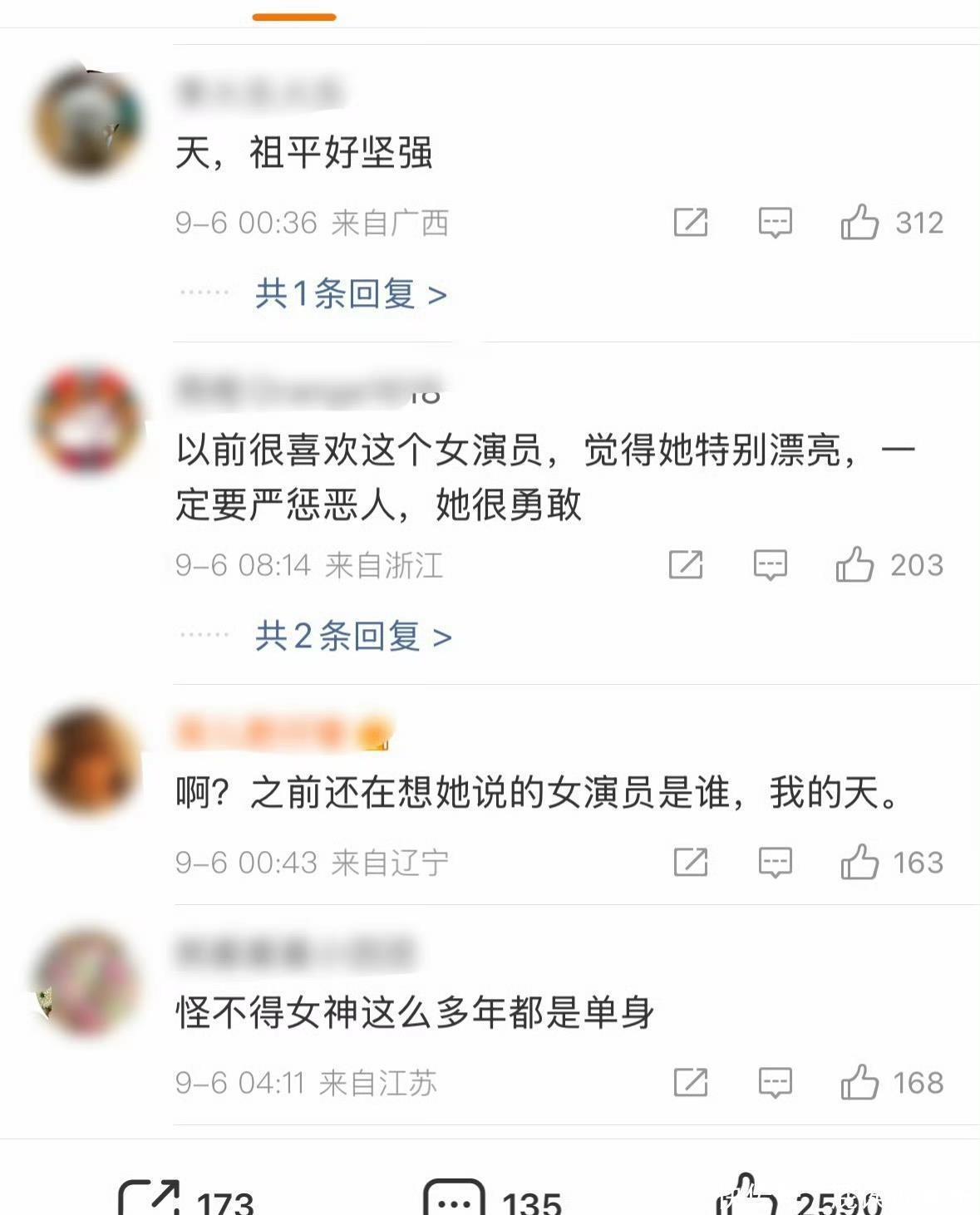980x1215 pixels.
Task: Reply to the comment posted at 9-6 08:14
Action: (x=770, y=565)
